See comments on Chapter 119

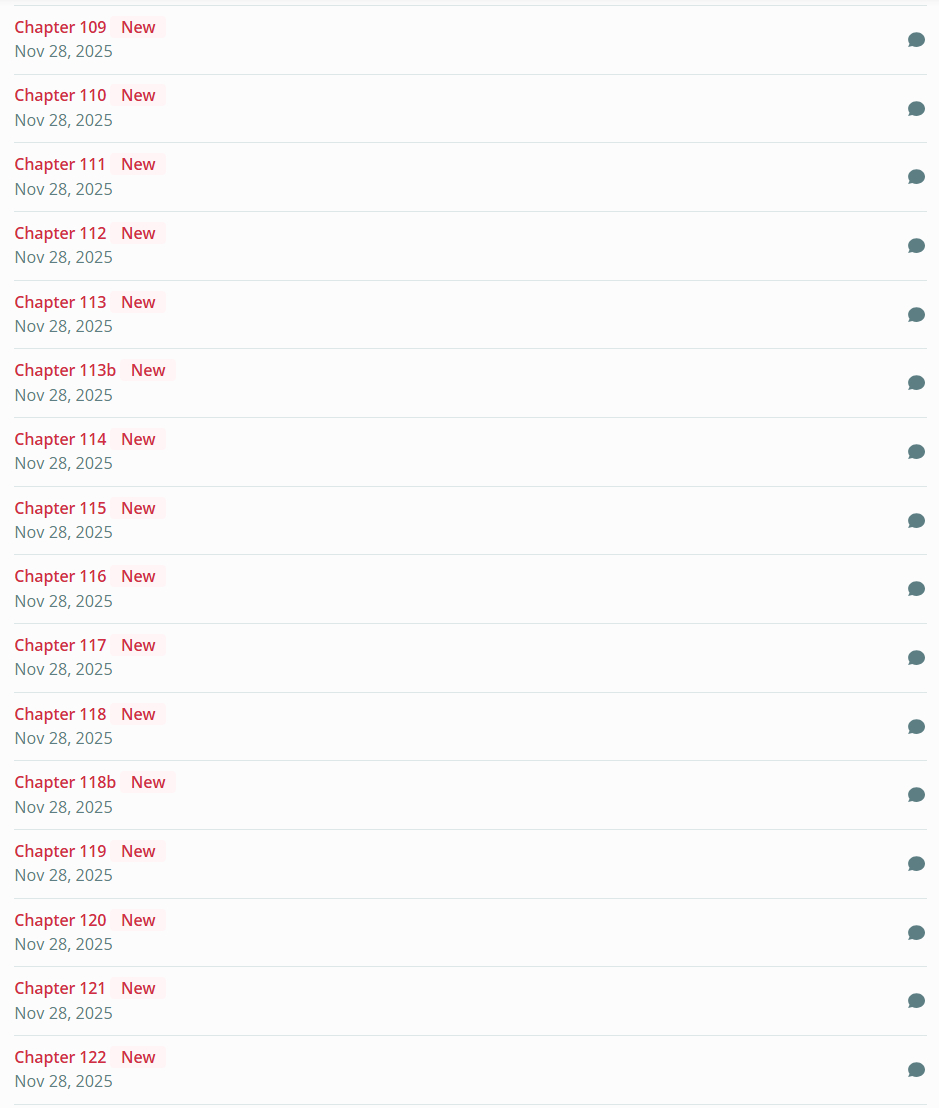[x=916, y=864]
